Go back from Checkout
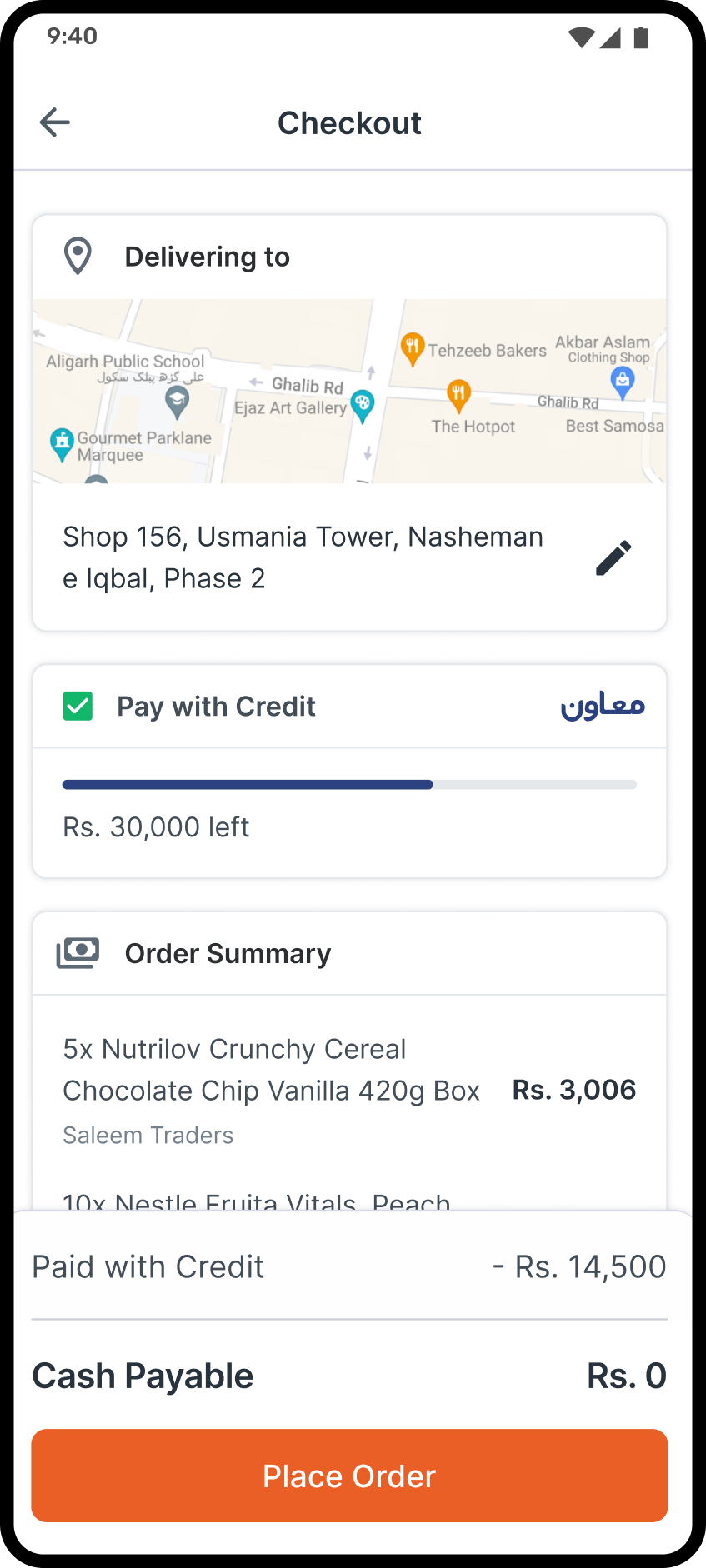706x1568 pixels. tap(55, 122)
